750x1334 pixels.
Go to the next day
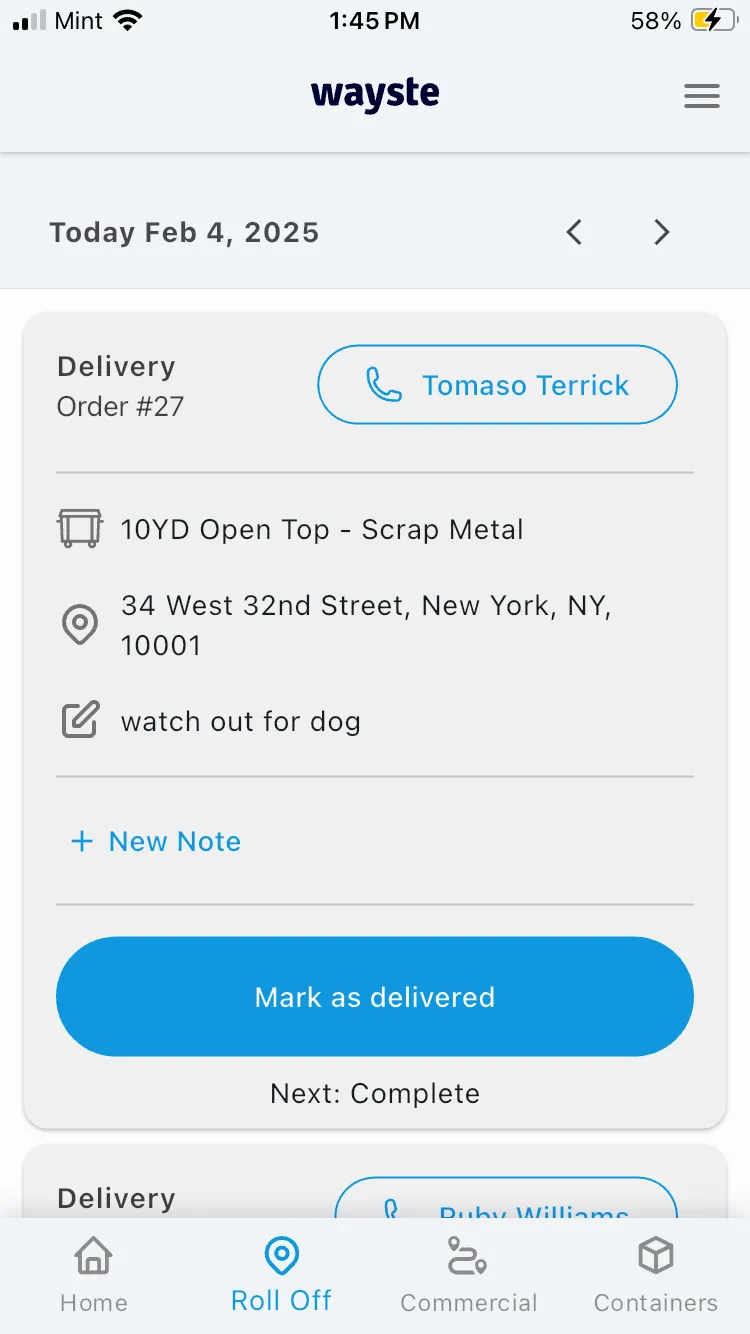click(661, 233)
